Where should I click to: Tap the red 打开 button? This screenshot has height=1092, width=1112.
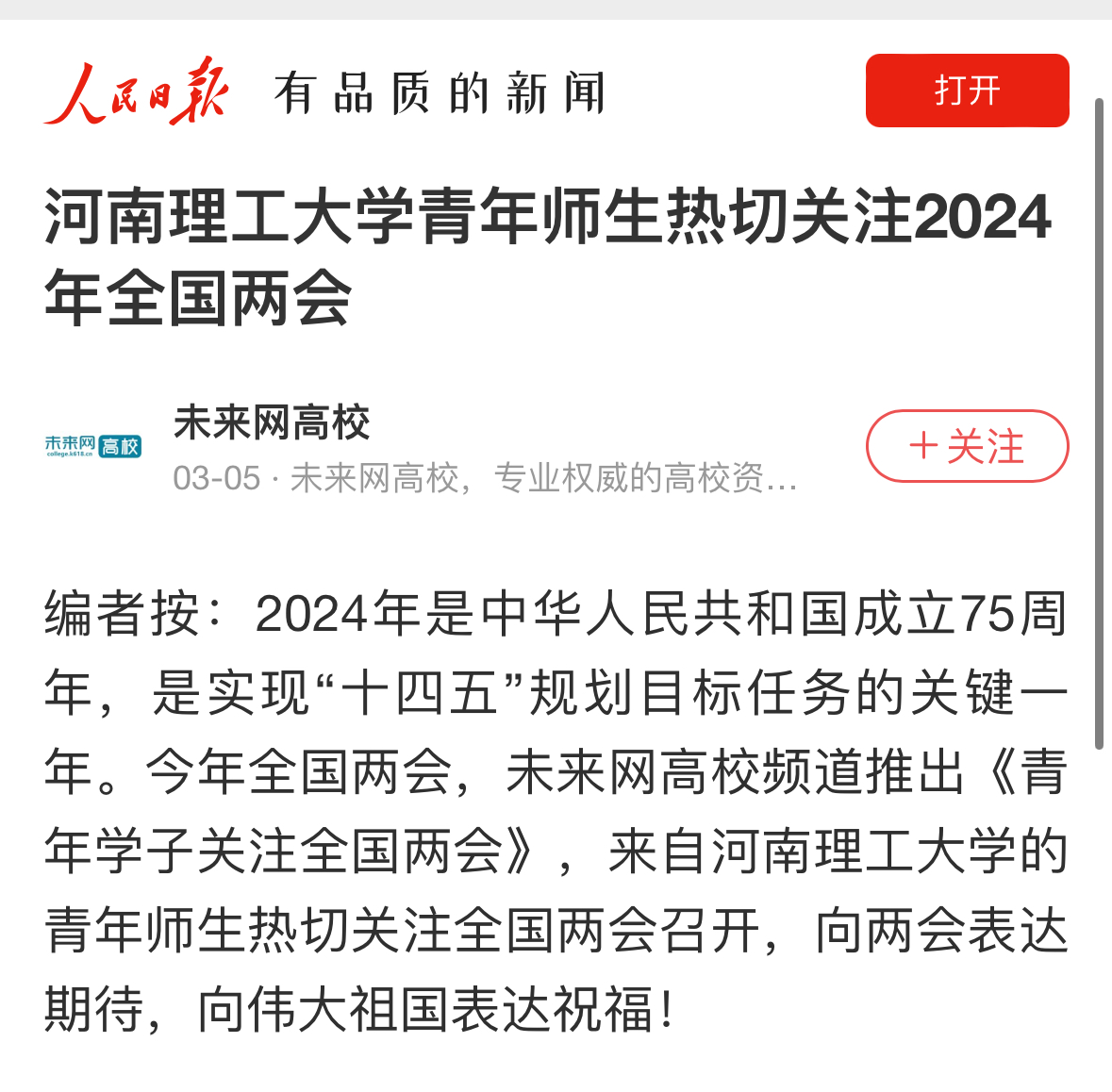[967, 91]
